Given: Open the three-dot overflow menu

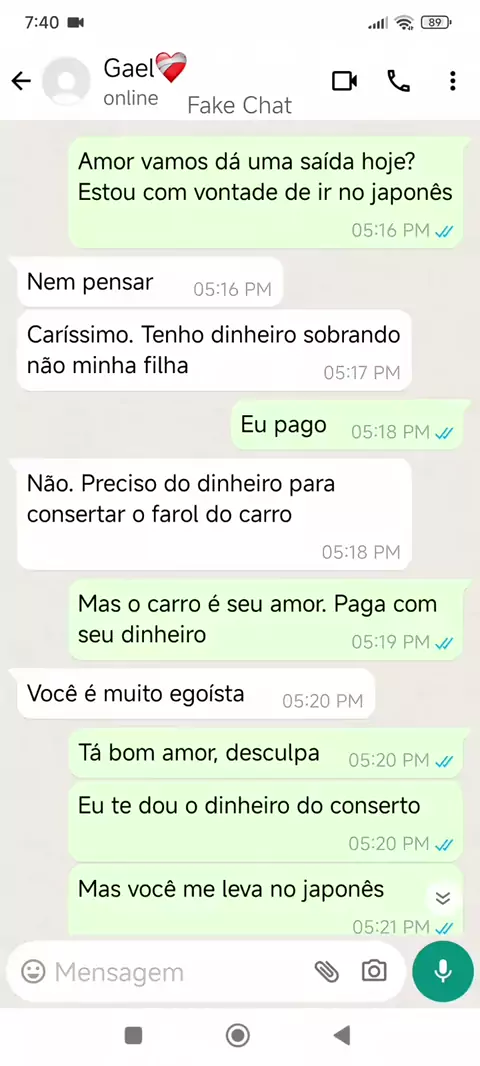Looking at the screenshot, I should pyautogui.click(x=453, y=82).
